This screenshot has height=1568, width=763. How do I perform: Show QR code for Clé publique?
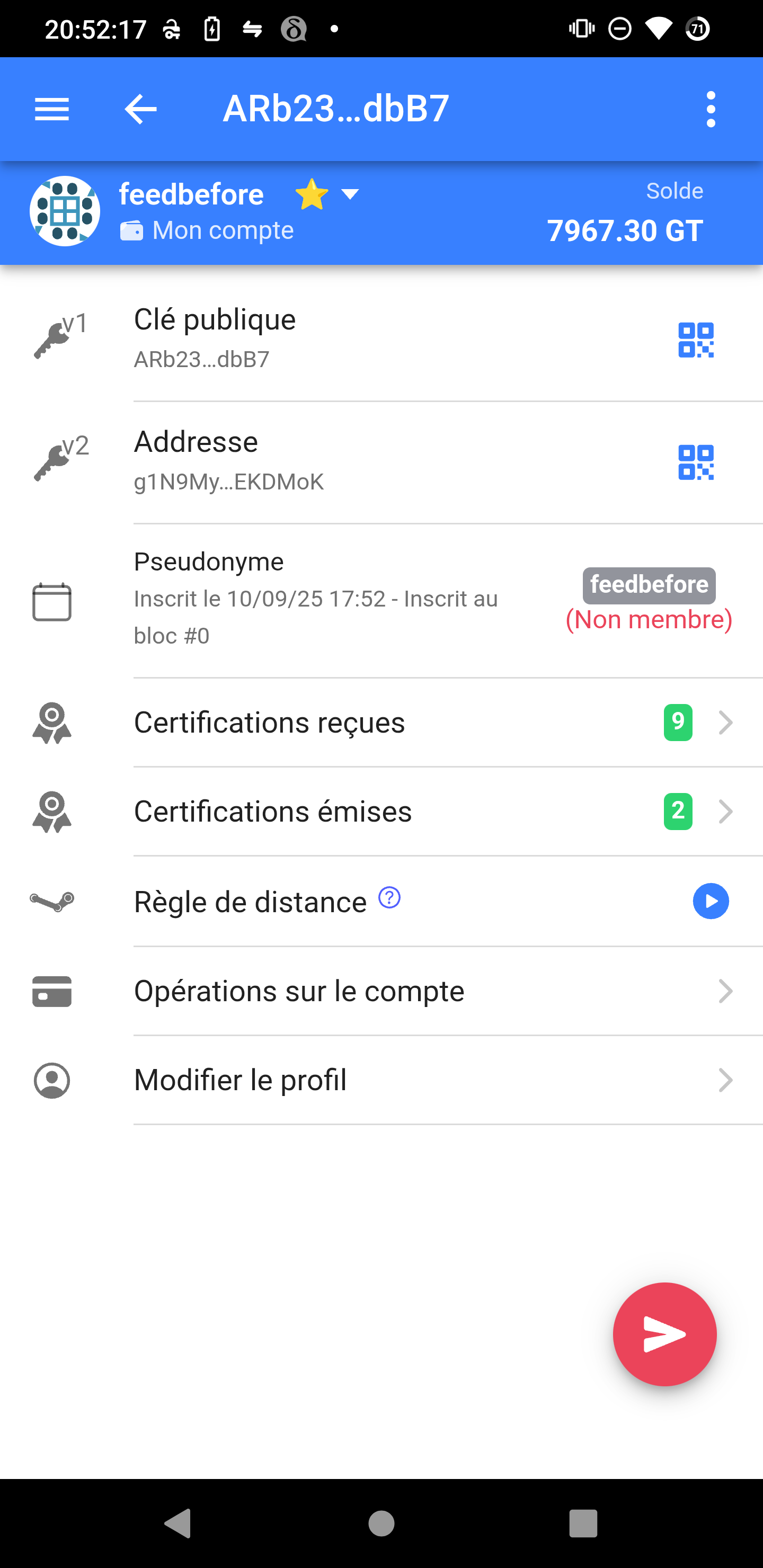[695, 340]
